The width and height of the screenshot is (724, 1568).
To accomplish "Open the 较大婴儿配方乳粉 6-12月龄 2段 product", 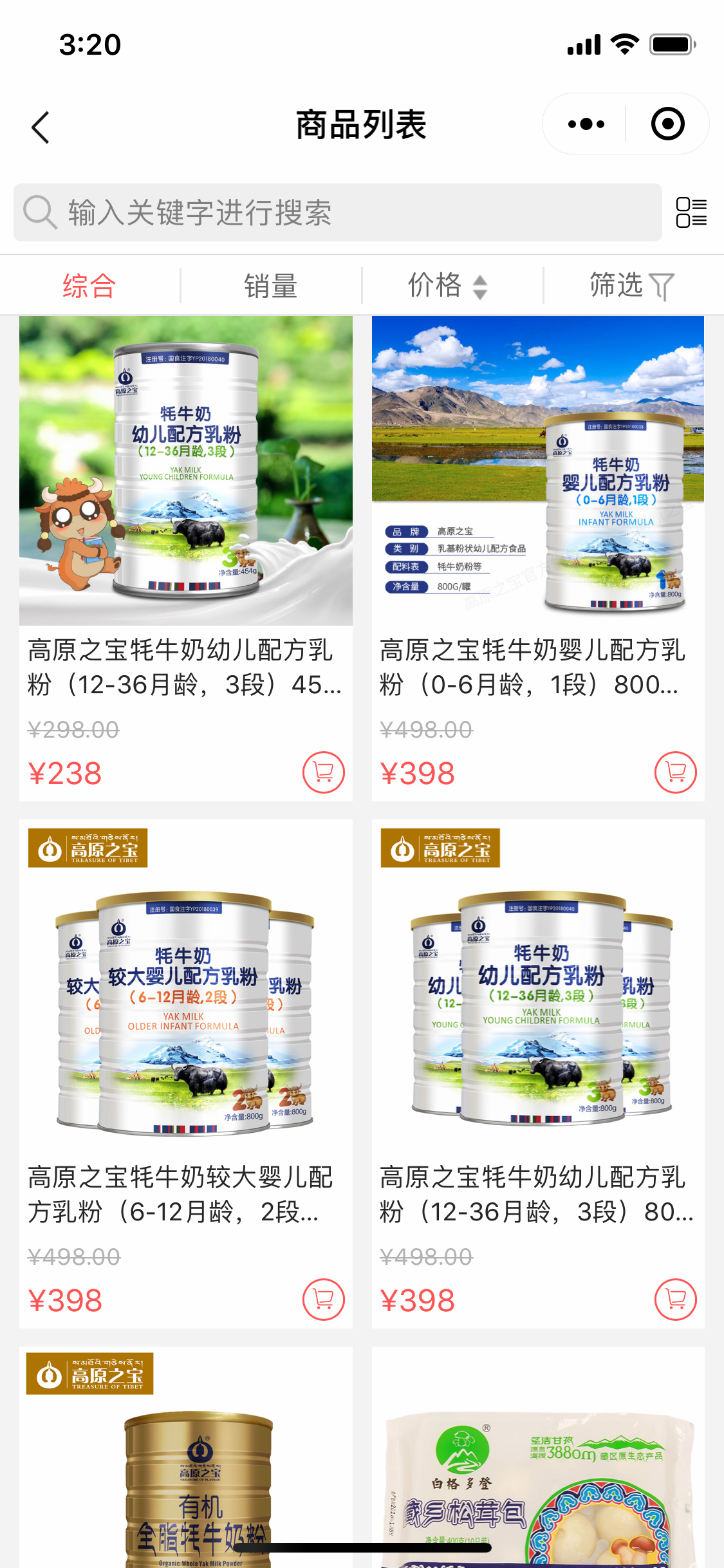I will [186, 1074].
